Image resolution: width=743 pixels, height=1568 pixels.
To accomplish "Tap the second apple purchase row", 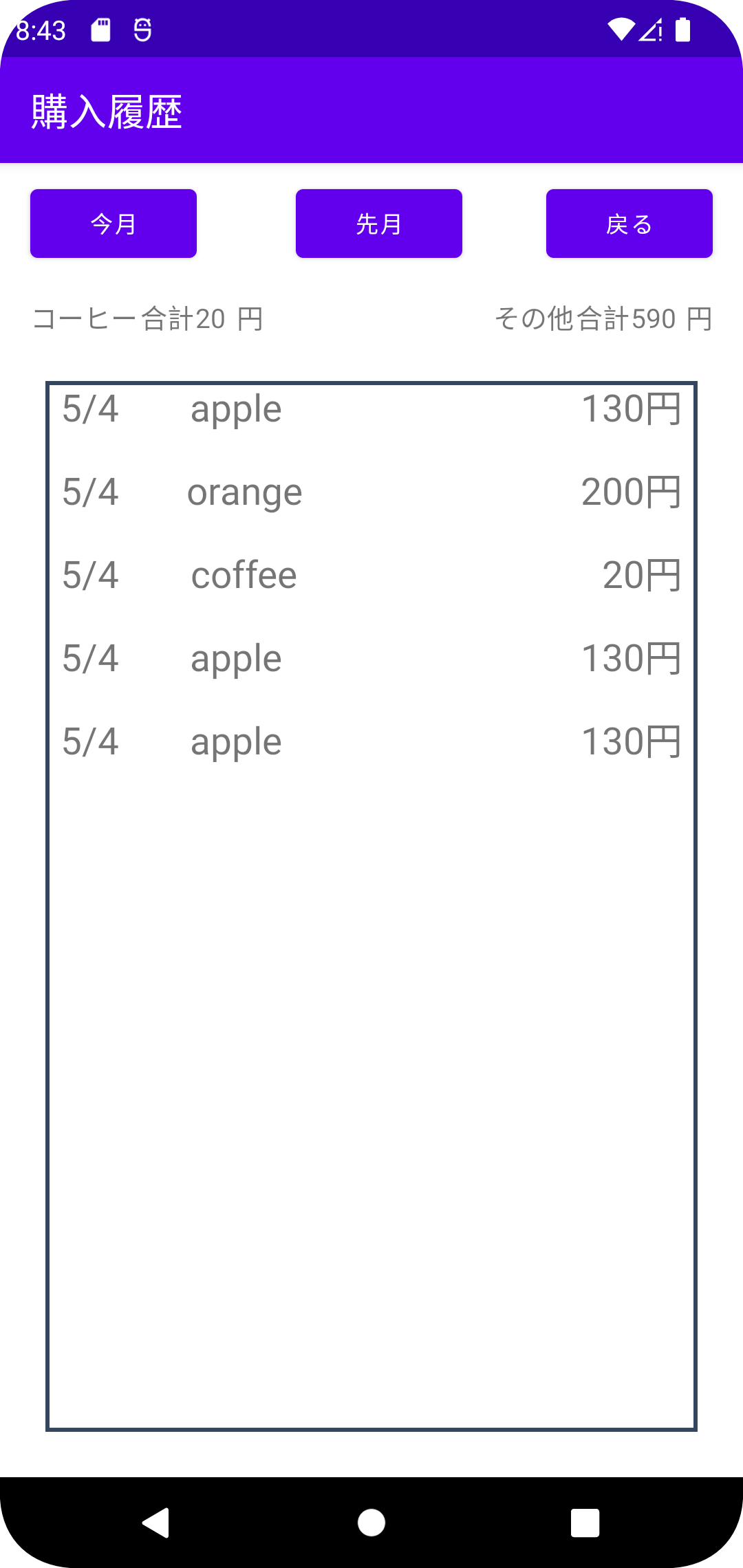I will 371,657.
